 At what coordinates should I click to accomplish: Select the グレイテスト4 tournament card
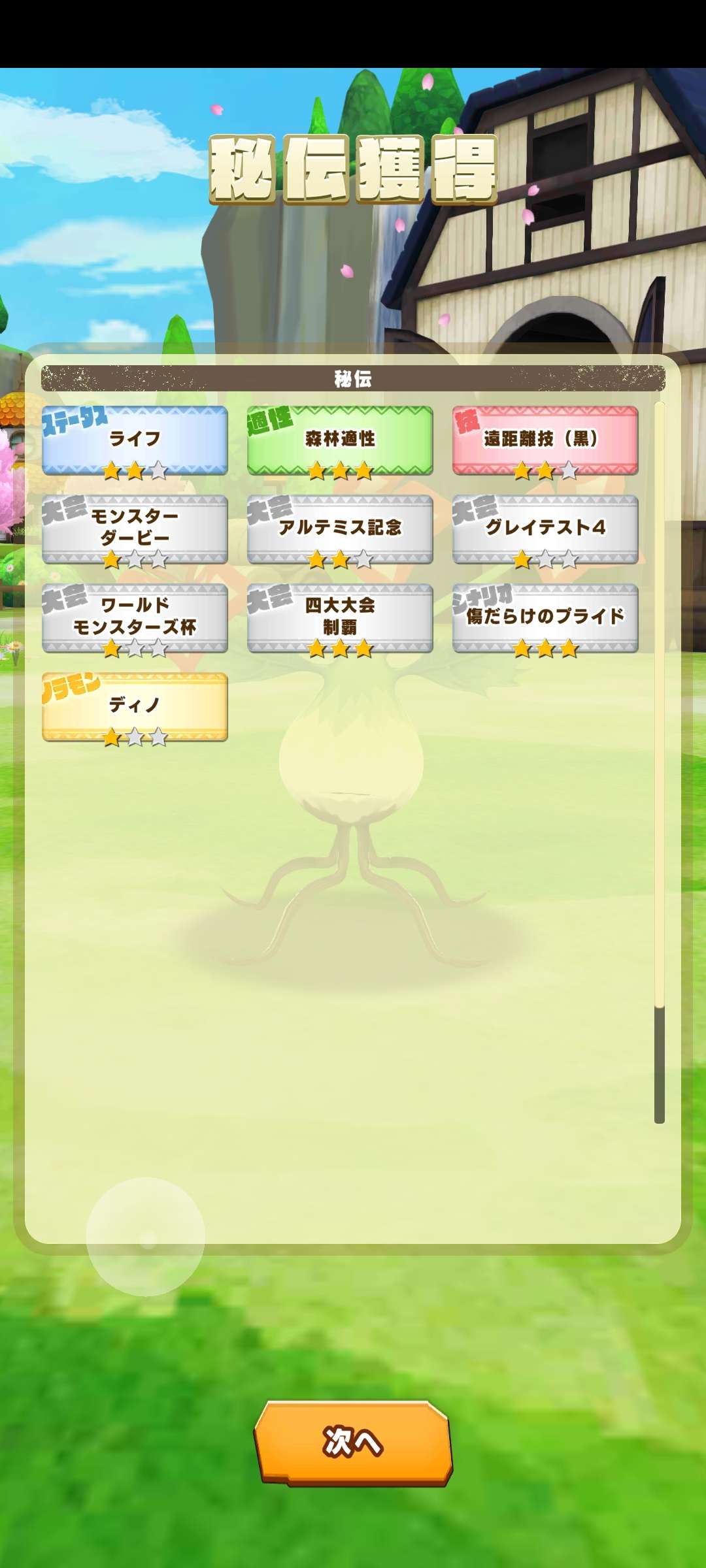point(545,529)
